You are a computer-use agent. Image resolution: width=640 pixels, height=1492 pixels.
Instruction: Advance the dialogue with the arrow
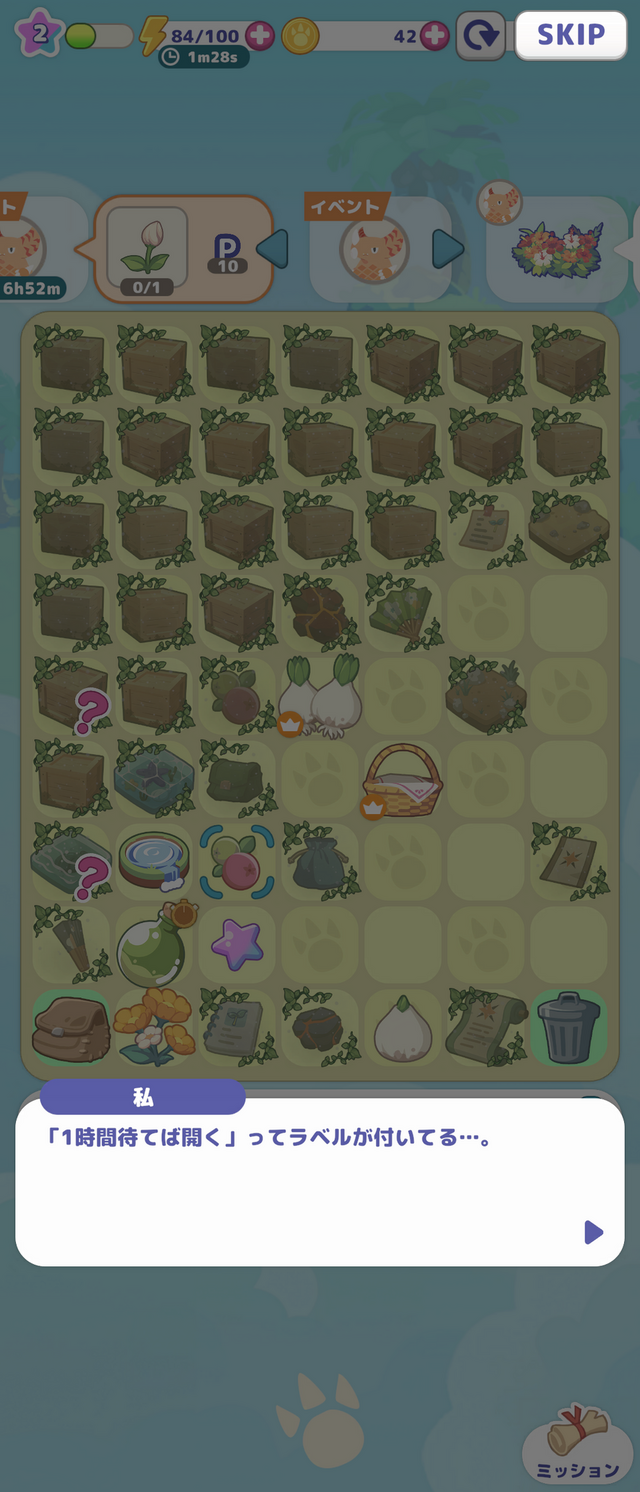click(594, 1232)
